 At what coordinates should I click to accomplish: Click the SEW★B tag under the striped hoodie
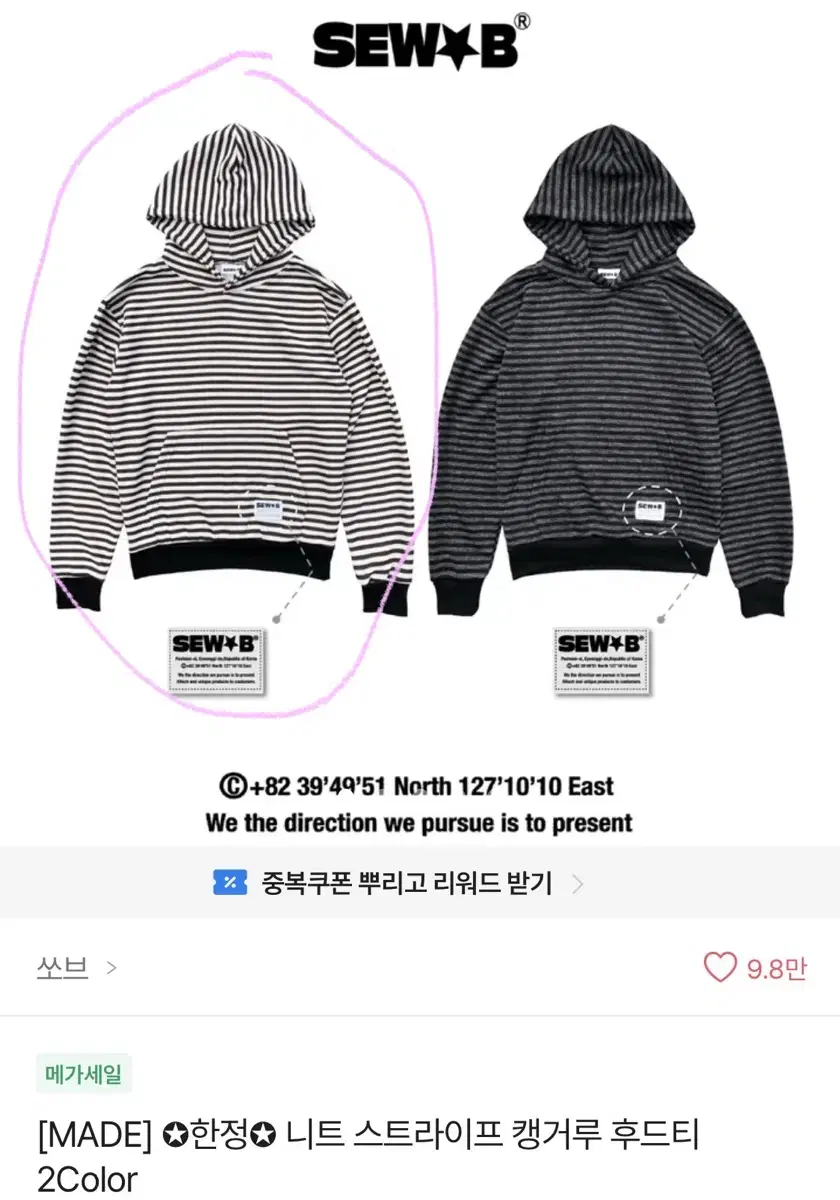click(218, 656)
